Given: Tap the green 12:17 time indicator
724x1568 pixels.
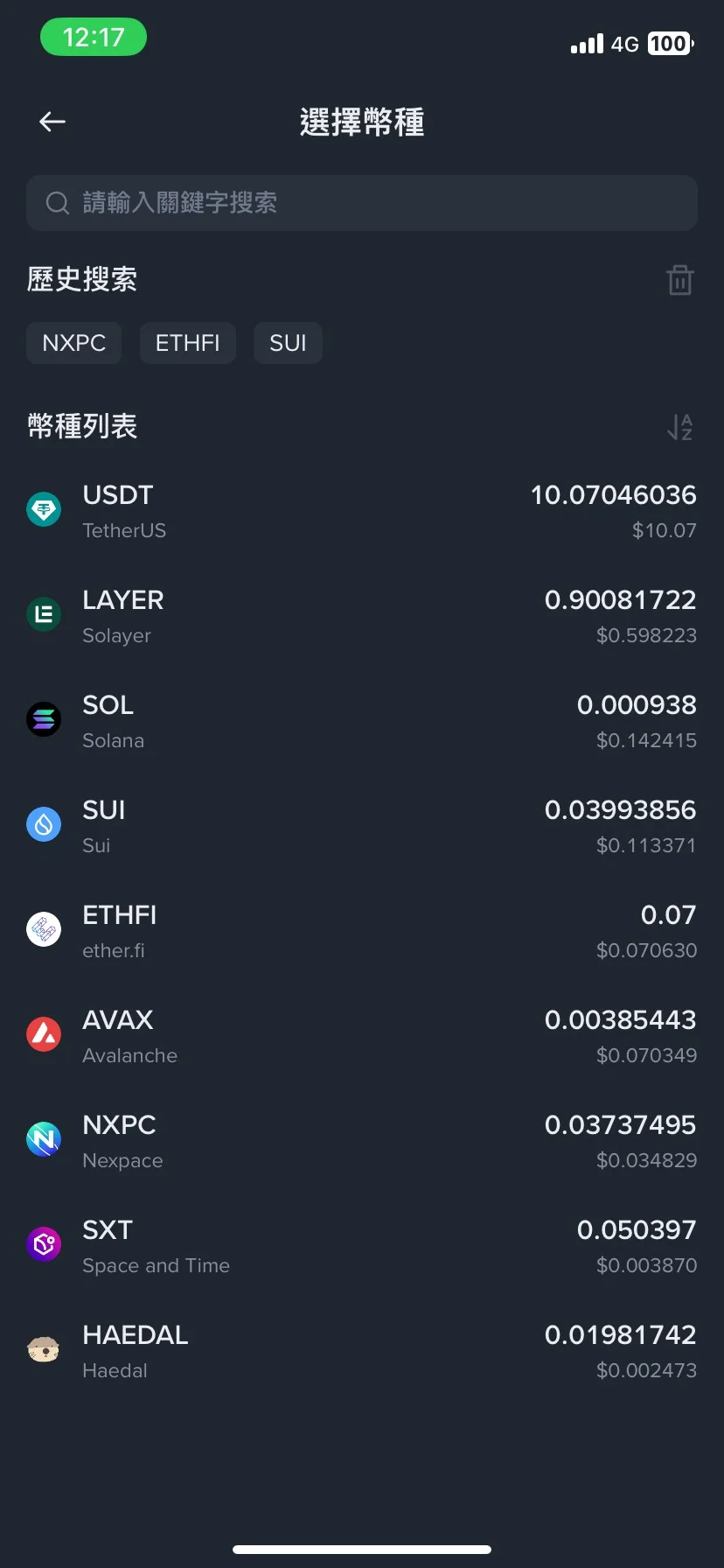Looking at the screenshot, I should coord(93,37).
